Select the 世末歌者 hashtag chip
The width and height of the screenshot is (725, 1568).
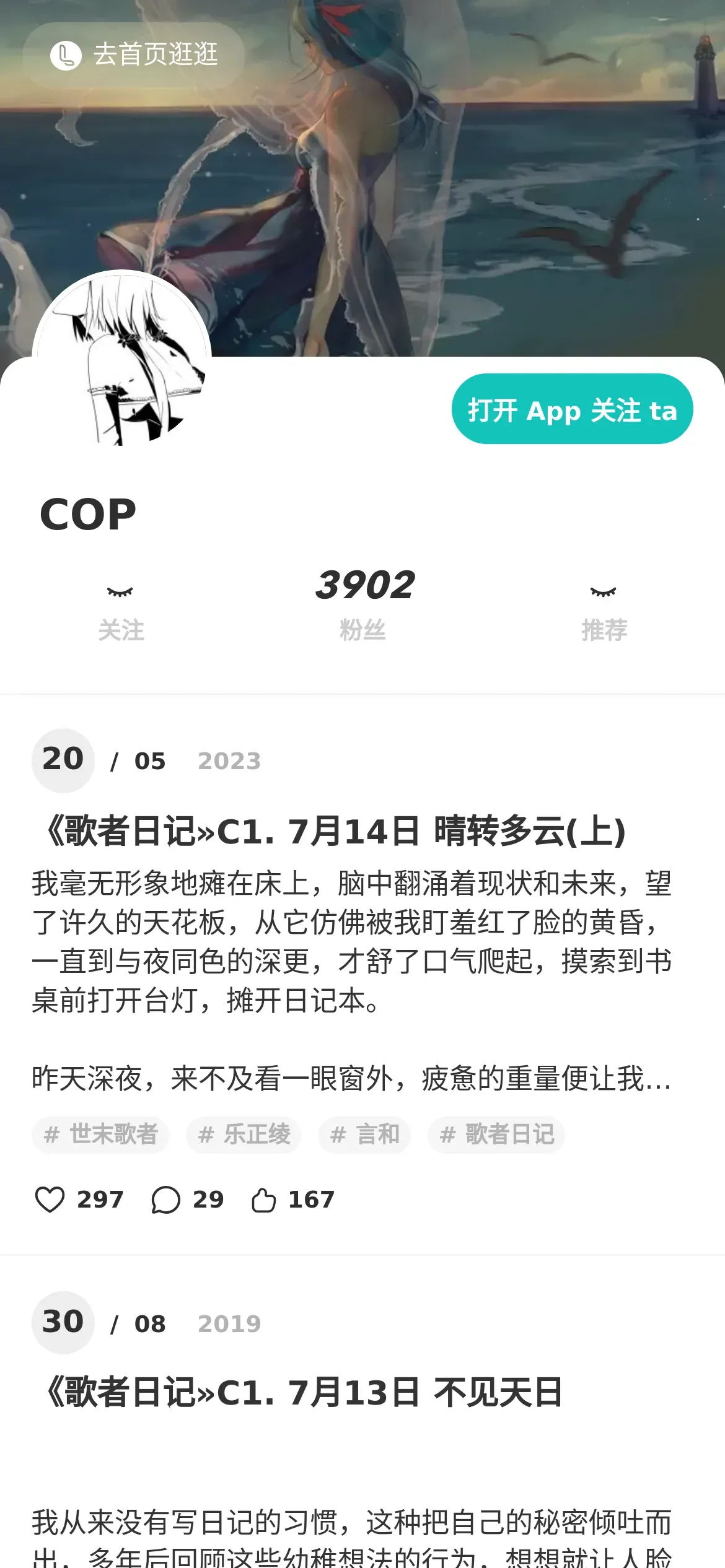coord(100,1135)
